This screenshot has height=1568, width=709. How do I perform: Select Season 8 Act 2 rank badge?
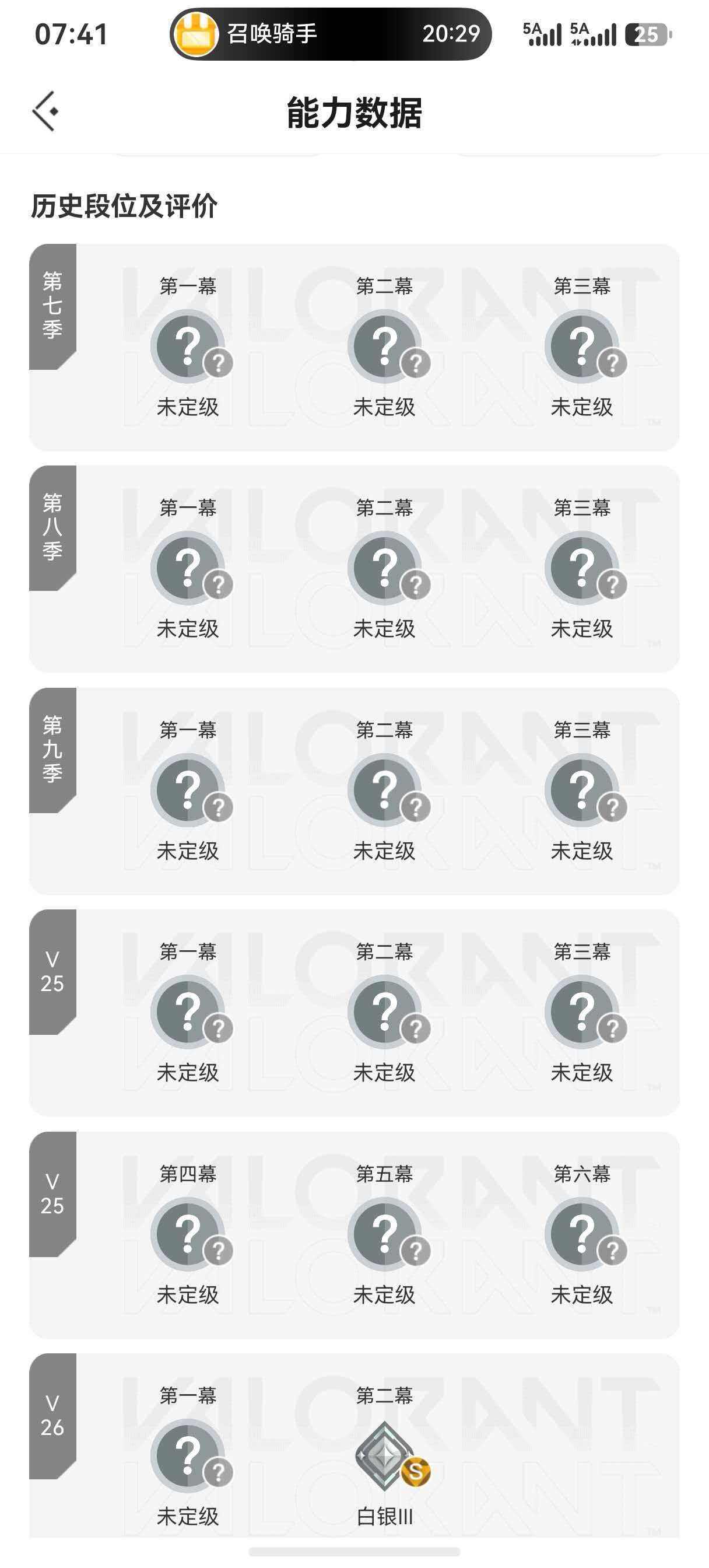pos(385,569)
